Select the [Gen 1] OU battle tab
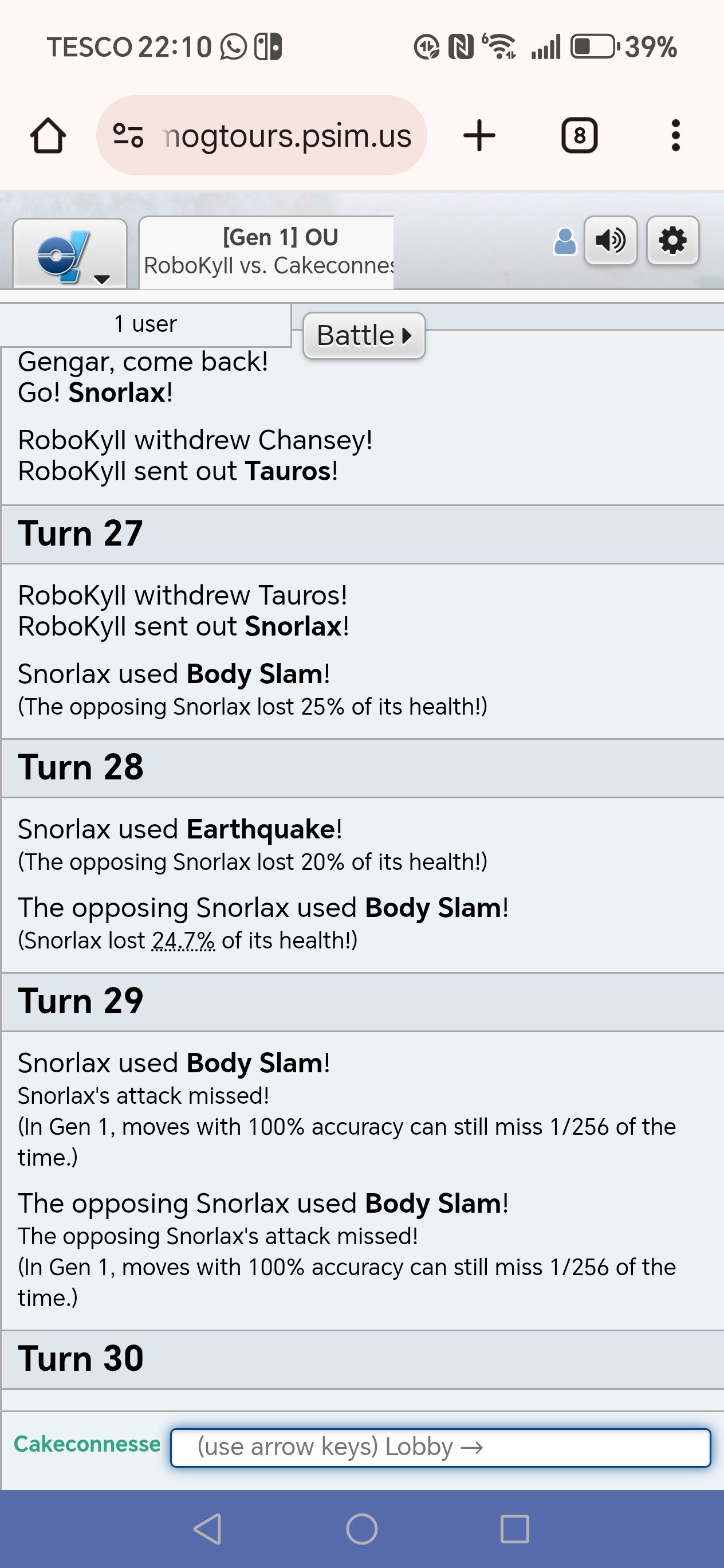The width and height of the screenshot is (724, 1568). 266,252
